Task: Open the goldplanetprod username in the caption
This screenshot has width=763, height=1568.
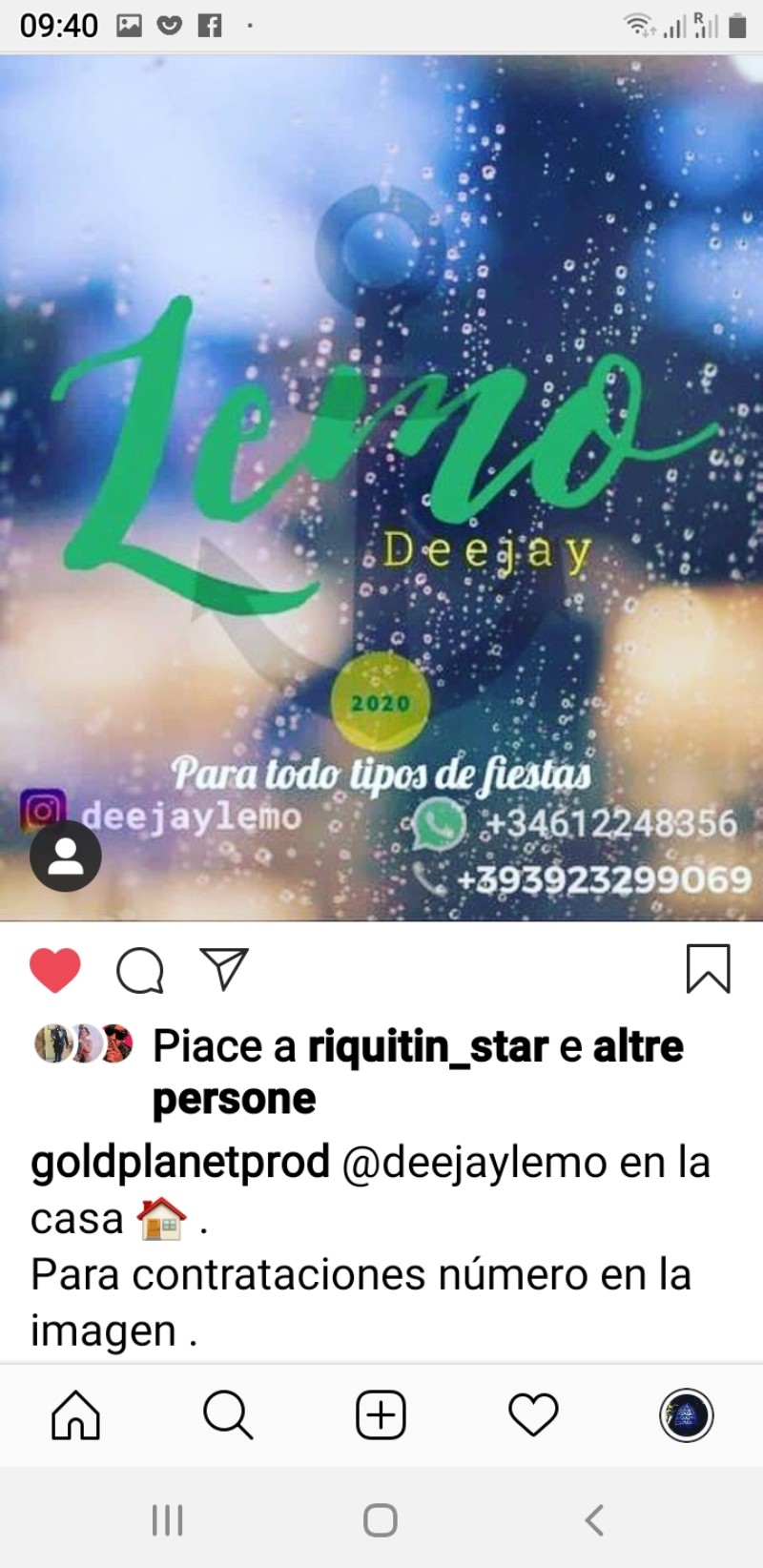Action: coord(180,1163)
